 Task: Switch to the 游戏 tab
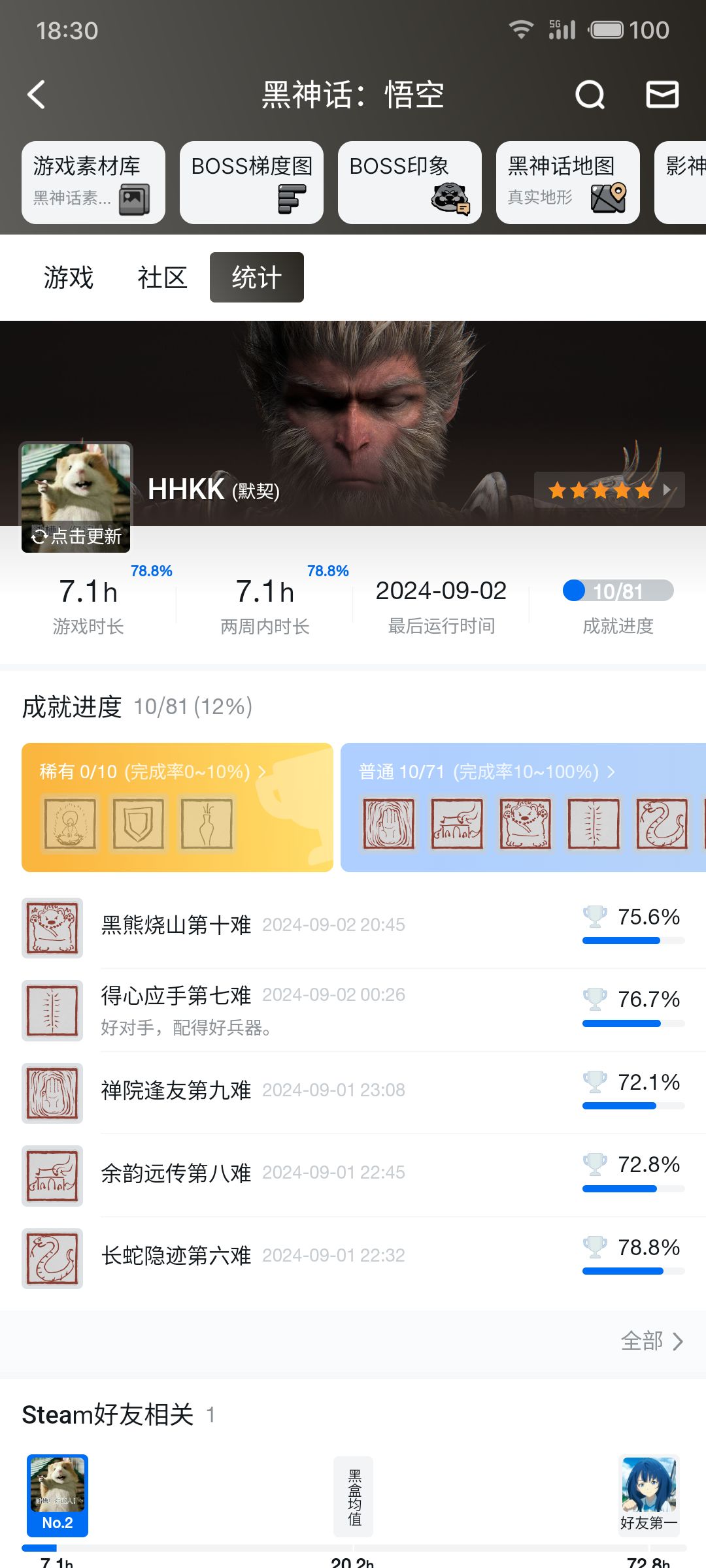coord(69,278)
